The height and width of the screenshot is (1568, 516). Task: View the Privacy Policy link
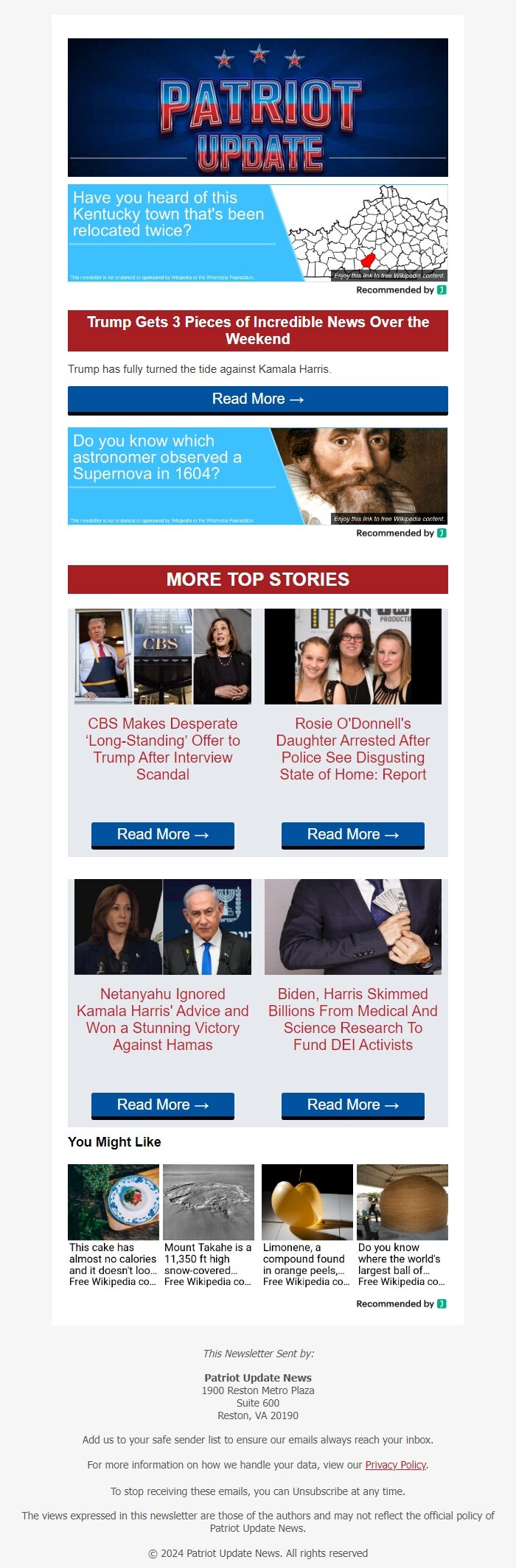click(396, 1465)
